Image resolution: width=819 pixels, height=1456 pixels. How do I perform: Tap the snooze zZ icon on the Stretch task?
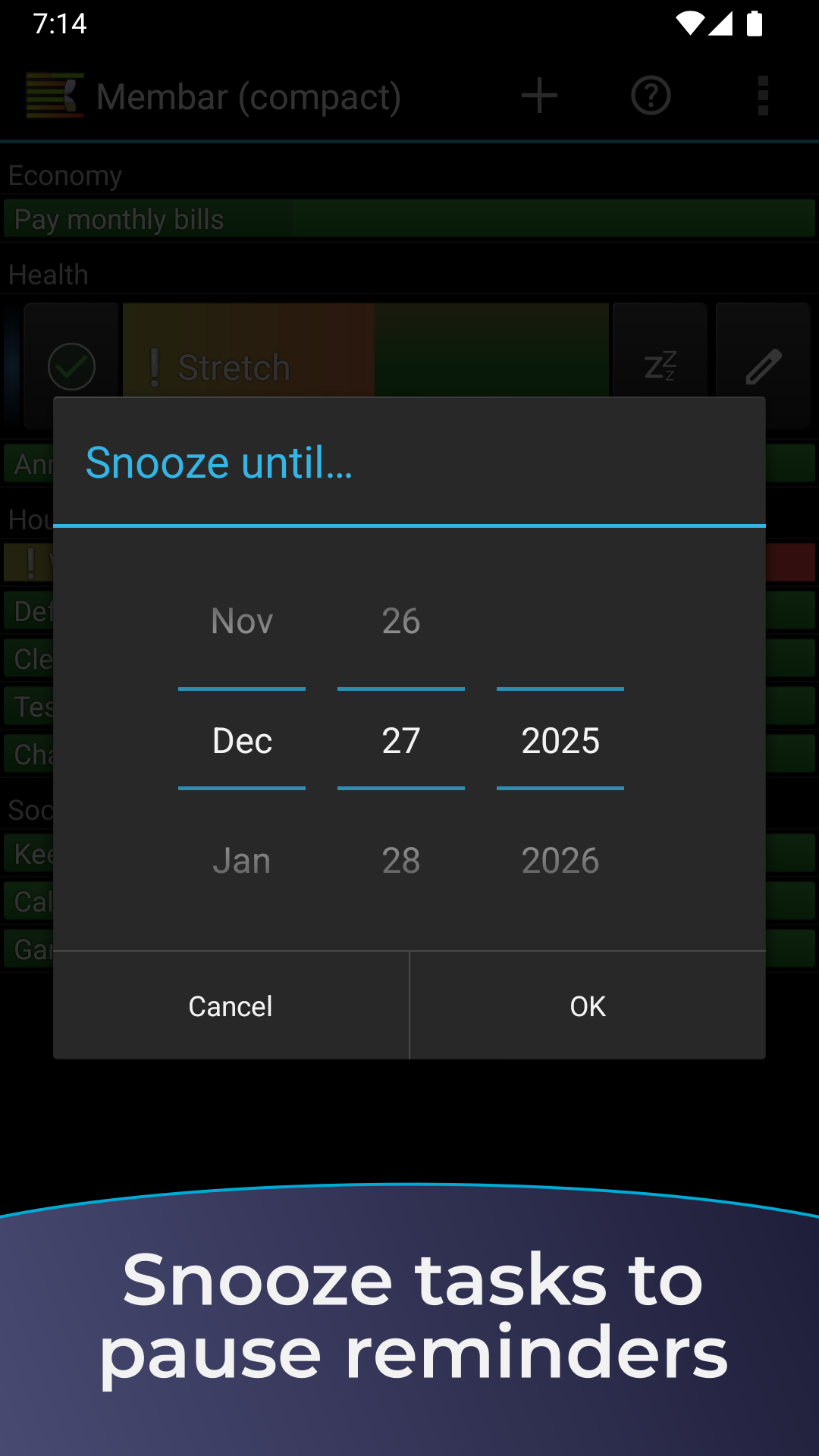[659, 366]
